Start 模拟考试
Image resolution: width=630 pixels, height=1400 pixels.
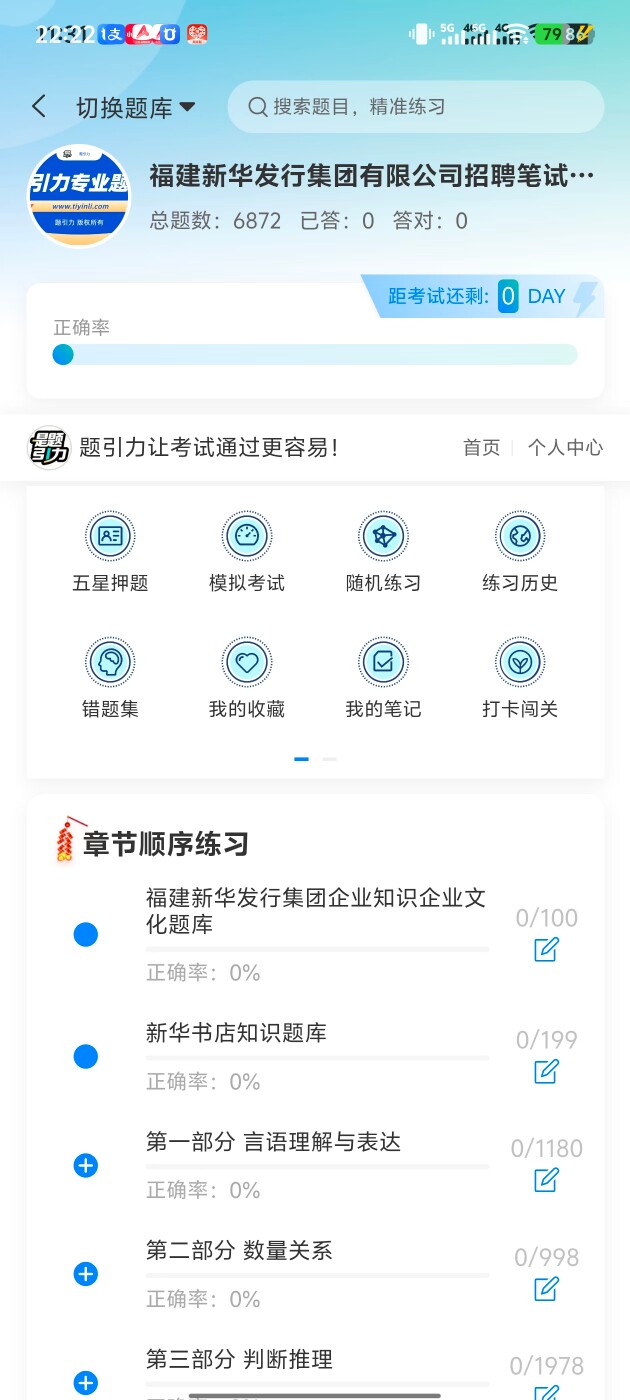pos(247,551)
